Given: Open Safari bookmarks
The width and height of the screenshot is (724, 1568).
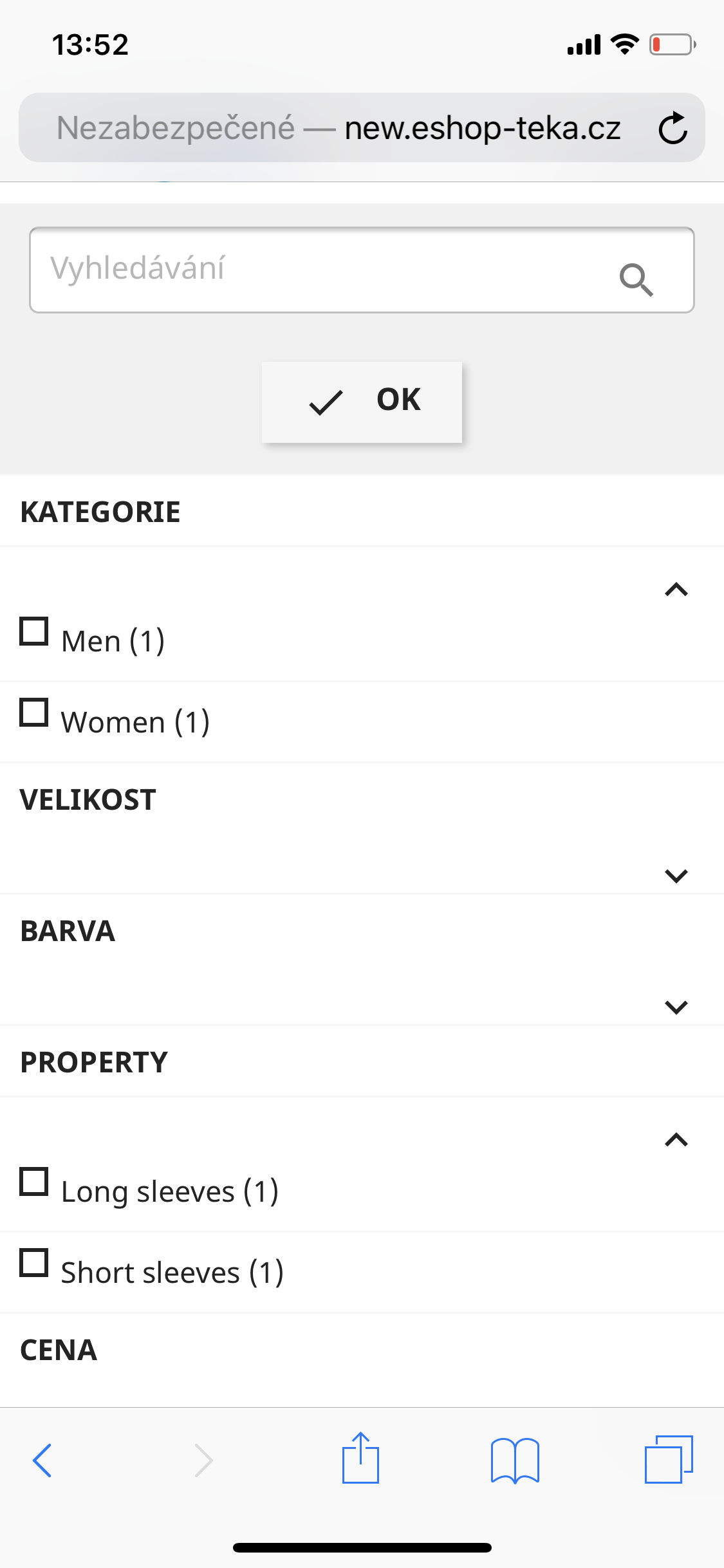Looking at the screenshot, I should click(515, 1460).
